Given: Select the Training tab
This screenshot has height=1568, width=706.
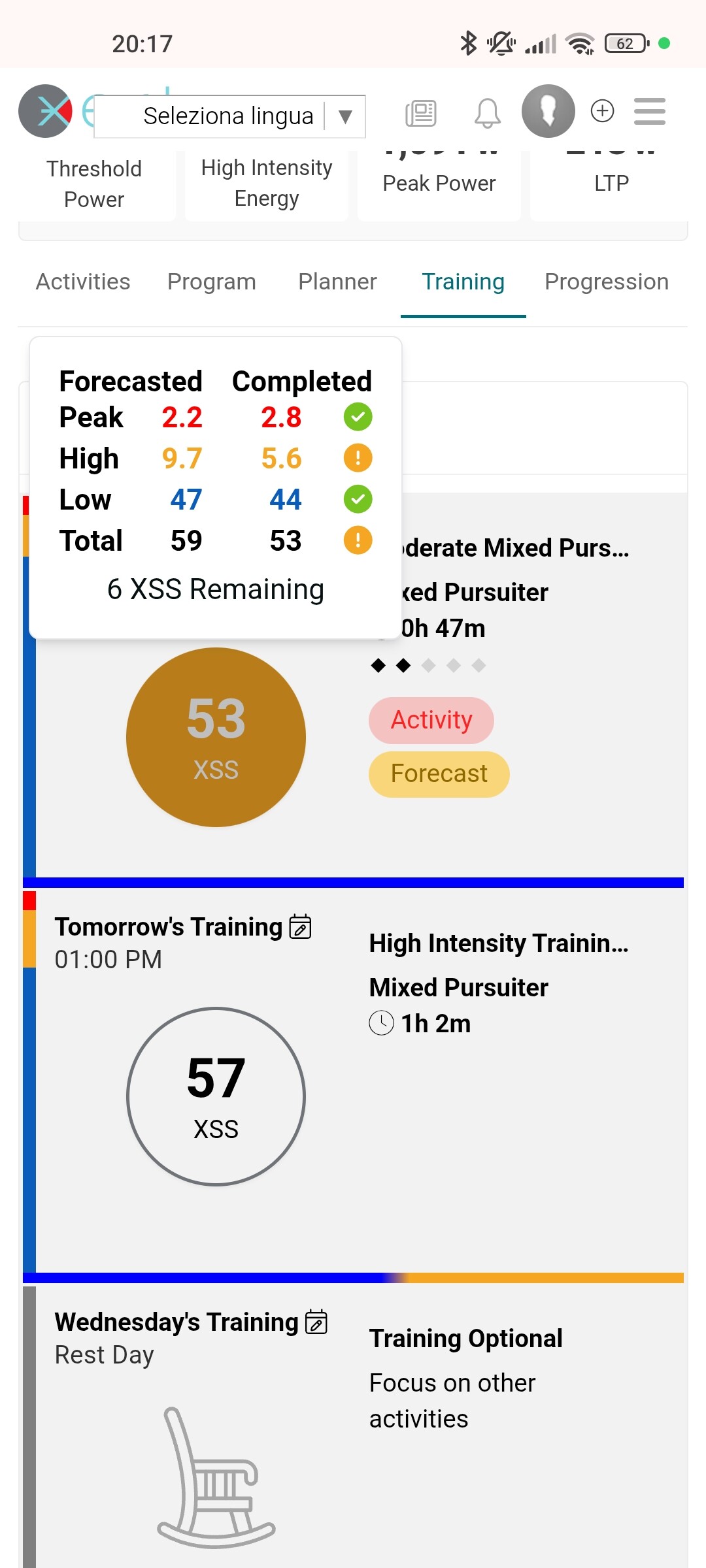Looking at the screenshot, I should 463,282.
